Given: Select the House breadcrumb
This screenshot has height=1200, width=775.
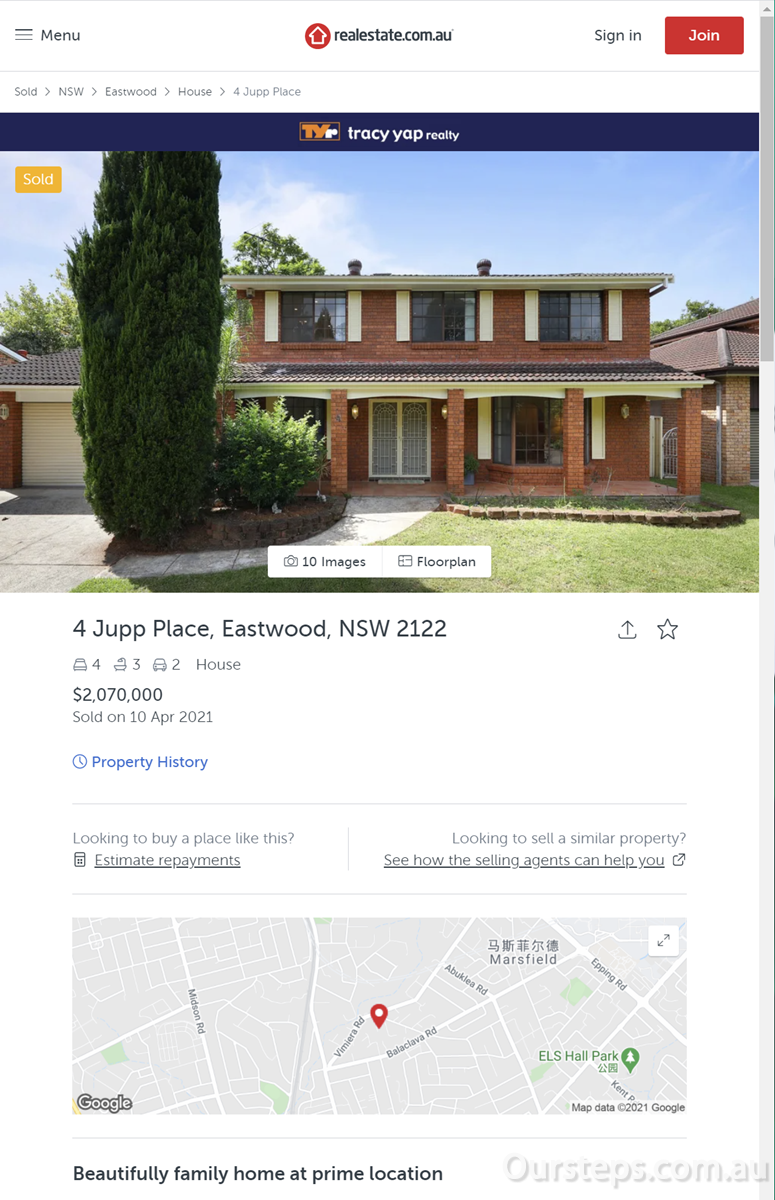Looking at the screenshot, I should click(x=195, y=92).
